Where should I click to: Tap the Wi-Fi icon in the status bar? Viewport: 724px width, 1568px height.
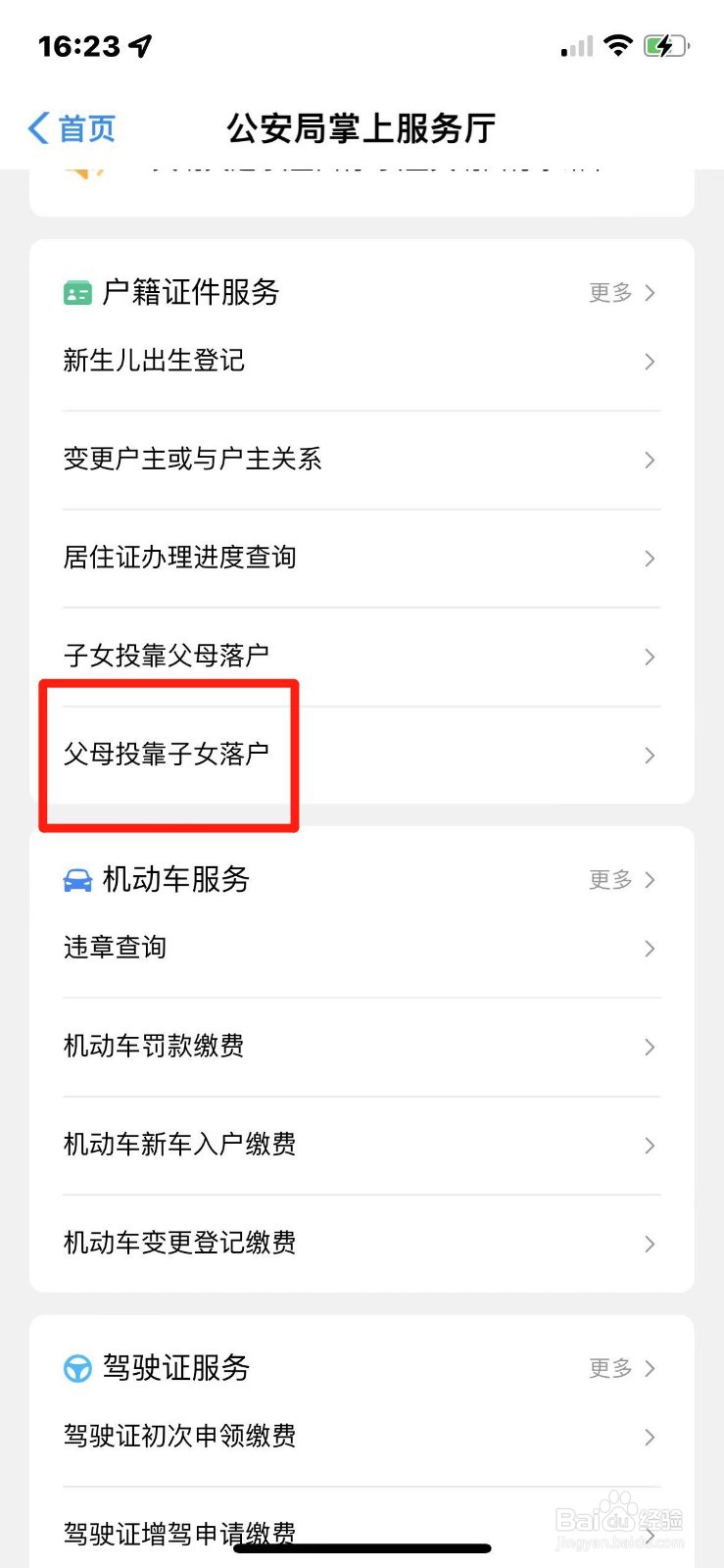pos(619,44)
